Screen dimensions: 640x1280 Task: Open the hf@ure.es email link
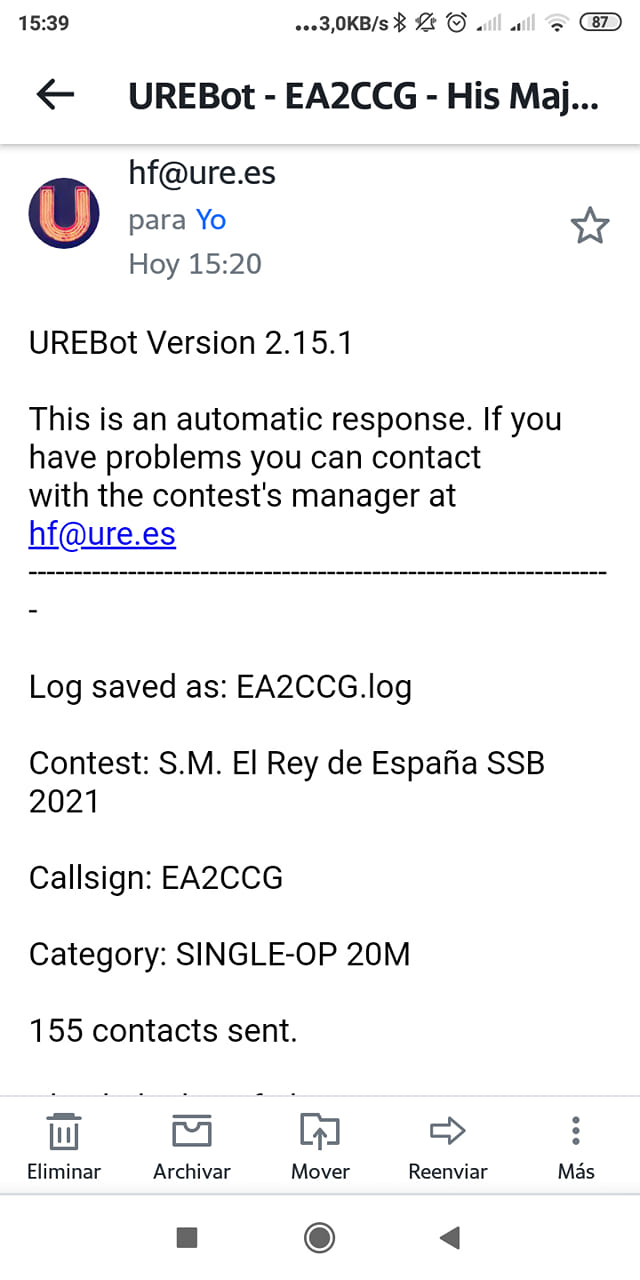(102, 534)
